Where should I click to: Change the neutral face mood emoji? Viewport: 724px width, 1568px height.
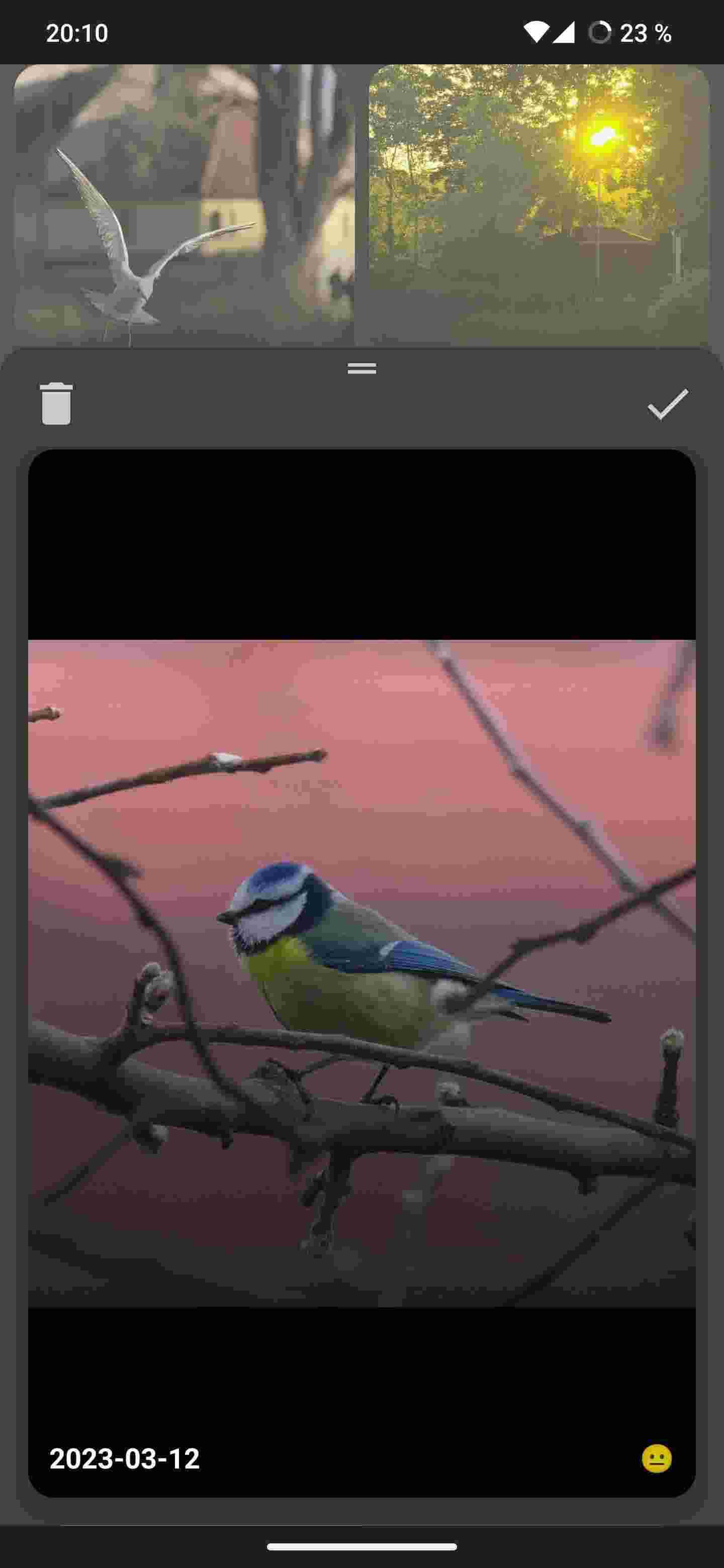point(657,1459)
